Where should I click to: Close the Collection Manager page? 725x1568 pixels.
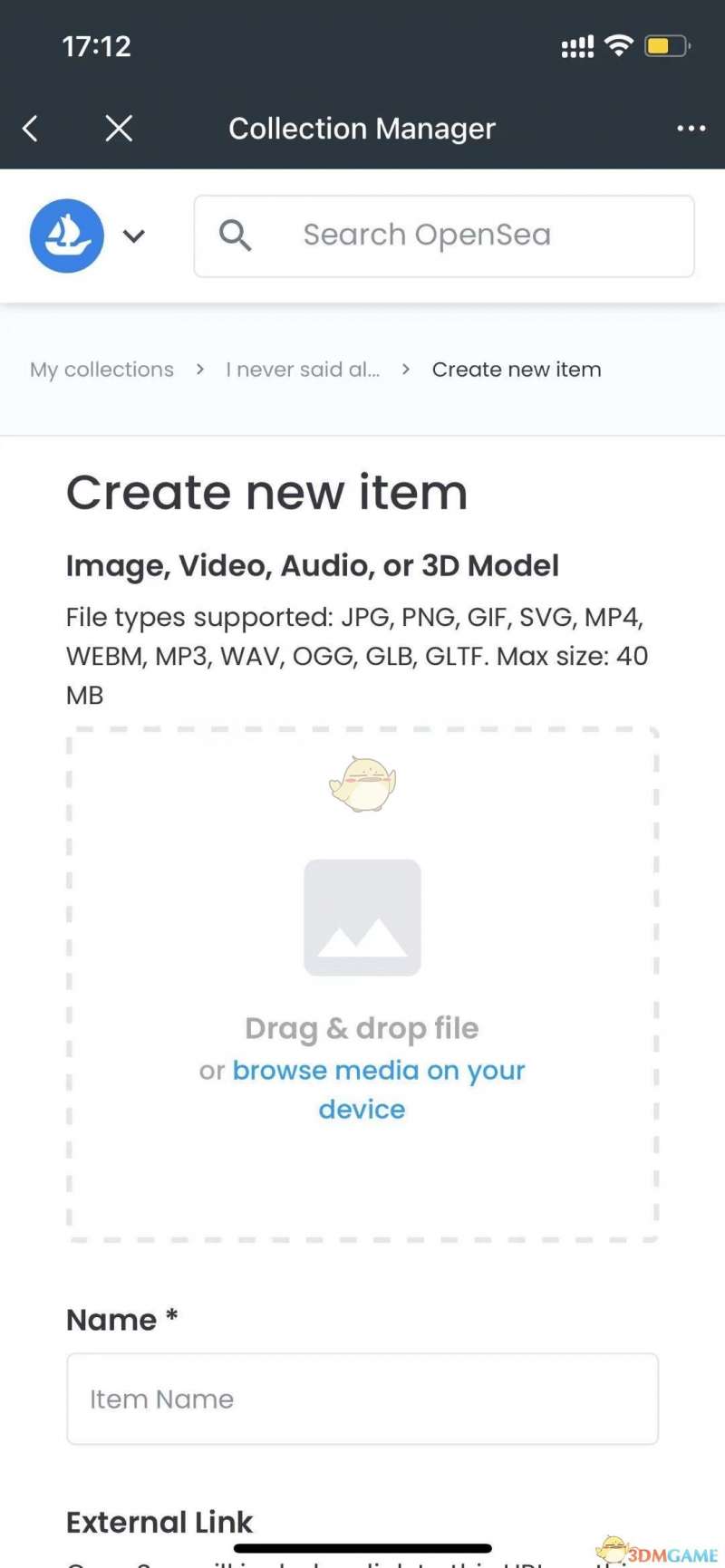click(119, 129)
